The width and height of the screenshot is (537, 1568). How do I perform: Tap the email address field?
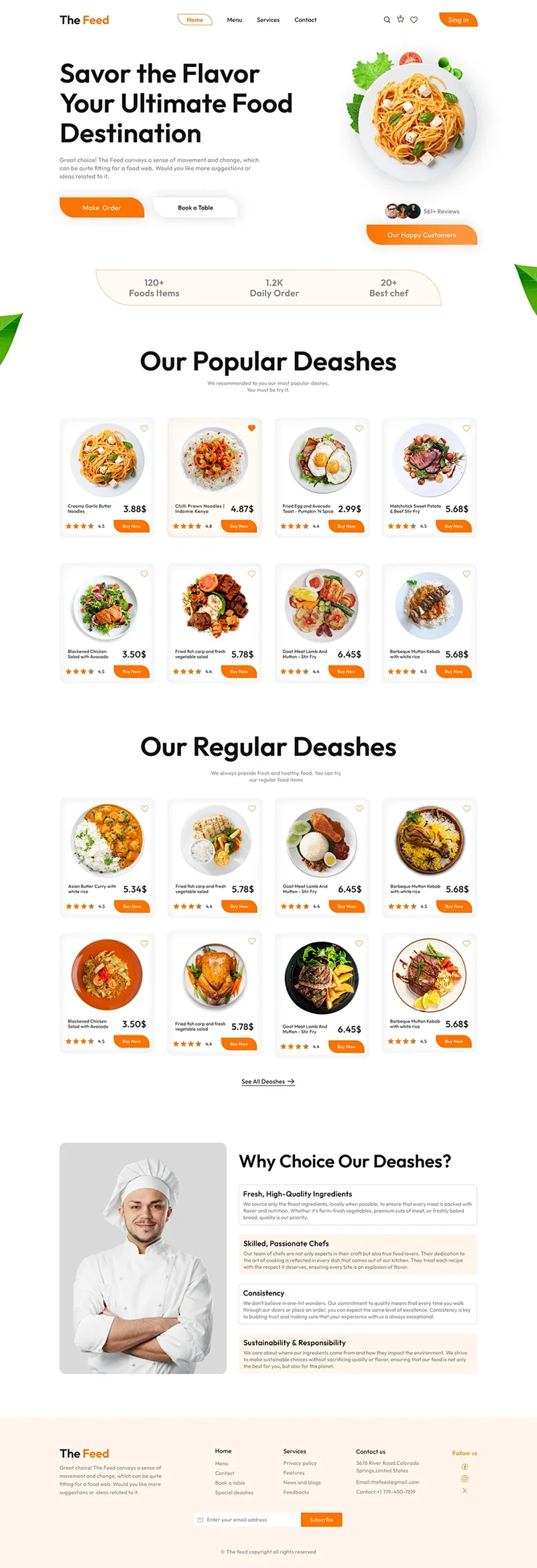click(x=248, y=1520)
